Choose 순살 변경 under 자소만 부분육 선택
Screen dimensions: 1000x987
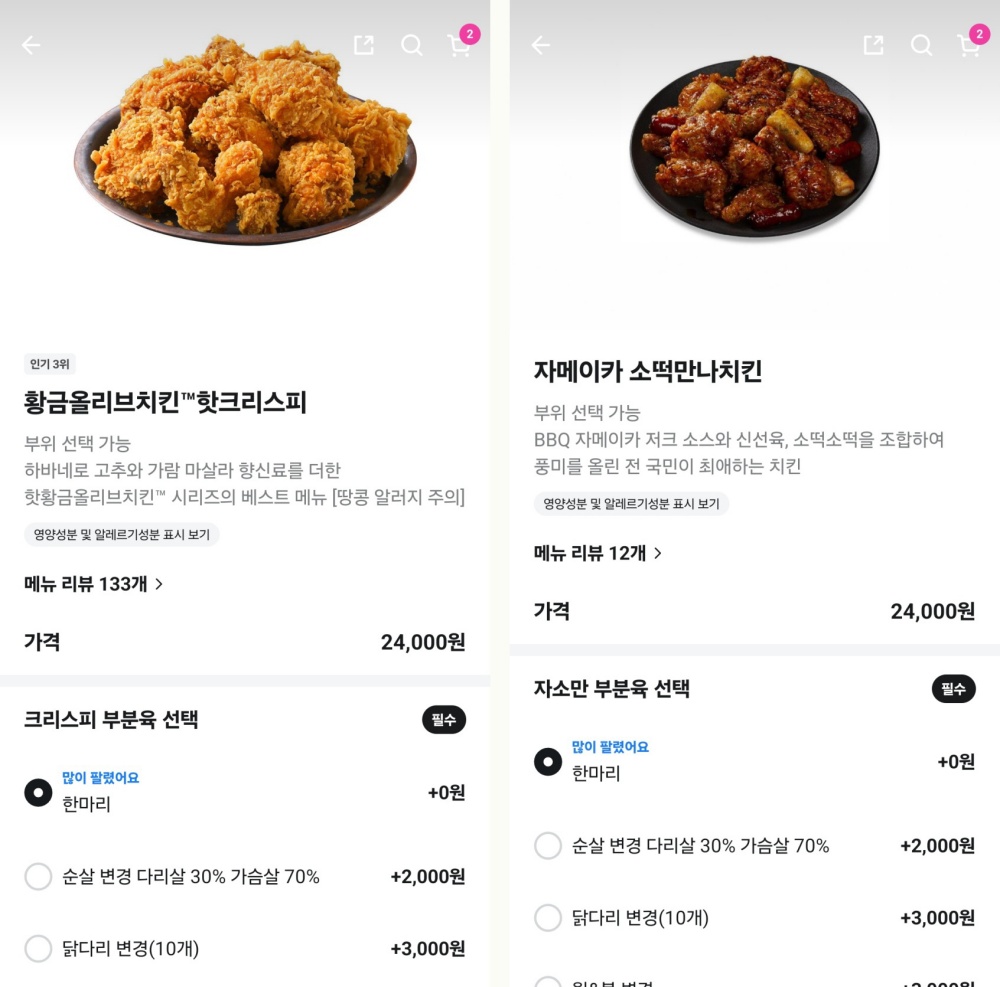548,846
